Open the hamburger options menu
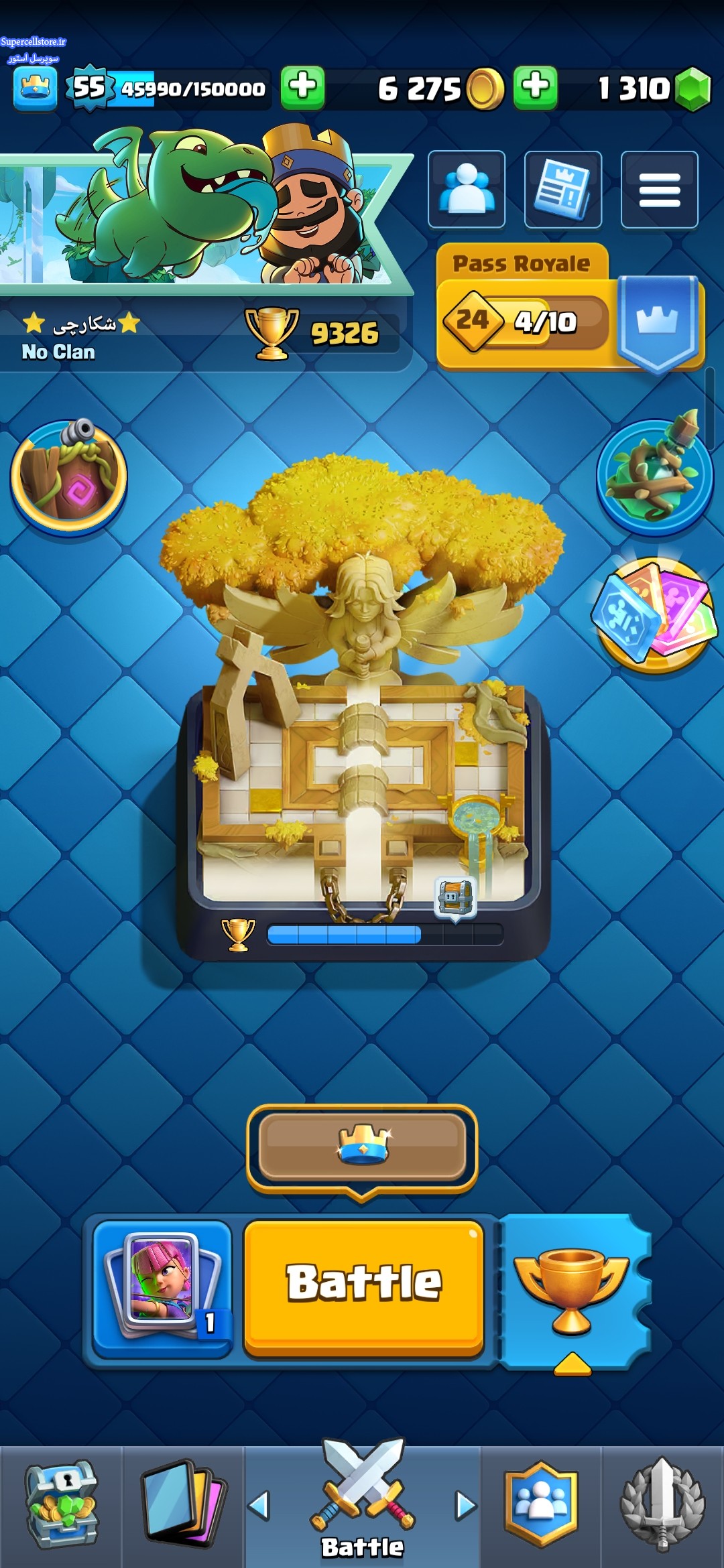 (x=659, y=190)
